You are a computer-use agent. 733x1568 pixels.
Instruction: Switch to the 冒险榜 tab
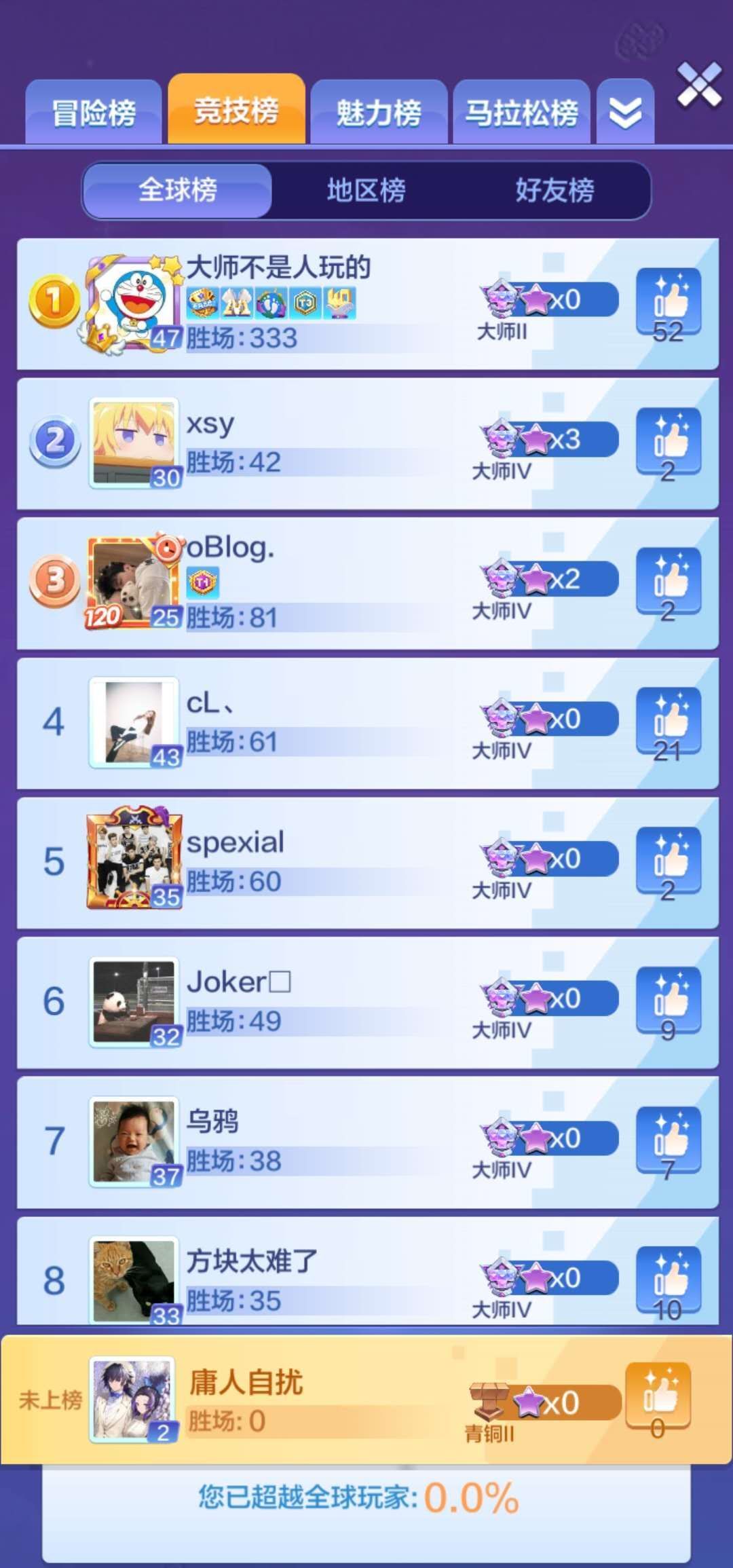[94, 112]
